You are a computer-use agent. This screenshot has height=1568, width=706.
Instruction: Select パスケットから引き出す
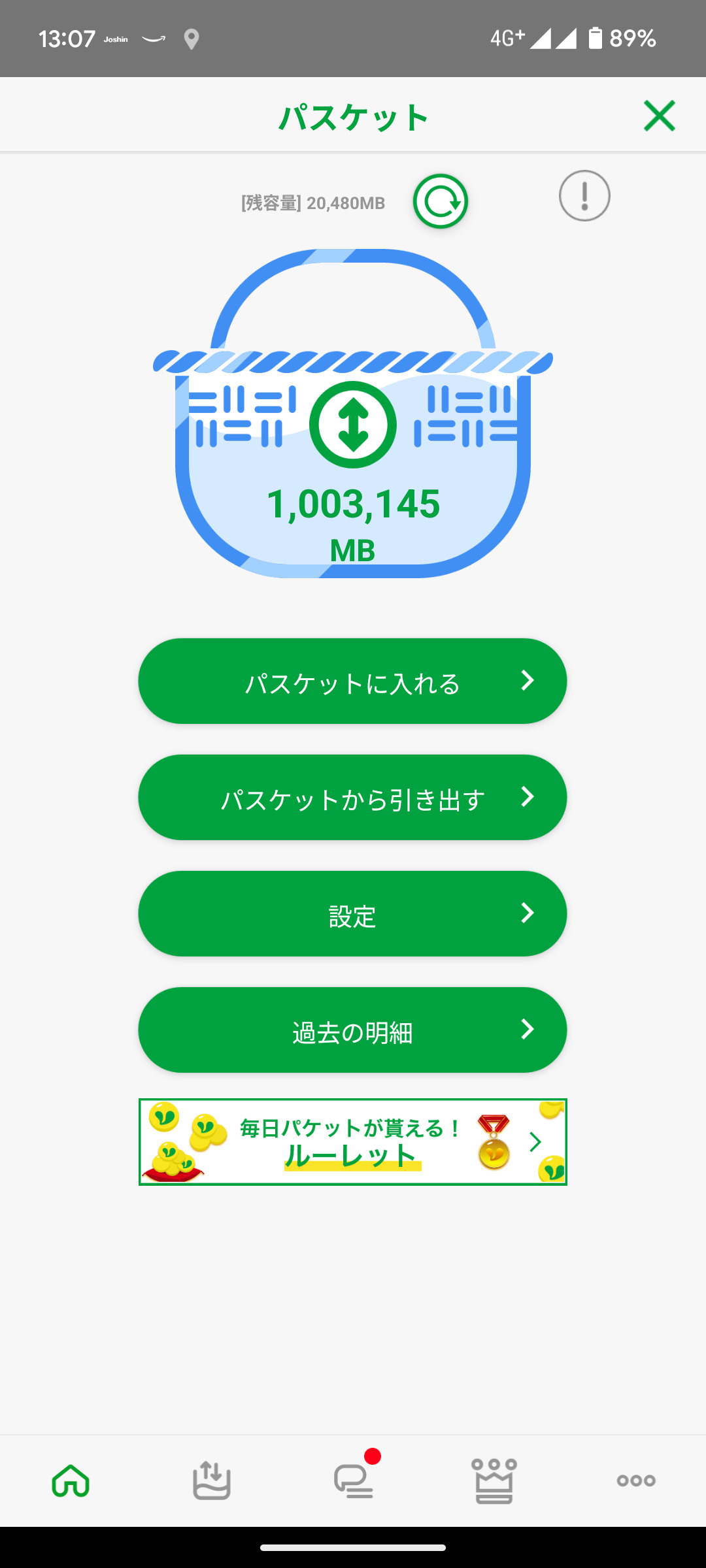tap(352, 798)
